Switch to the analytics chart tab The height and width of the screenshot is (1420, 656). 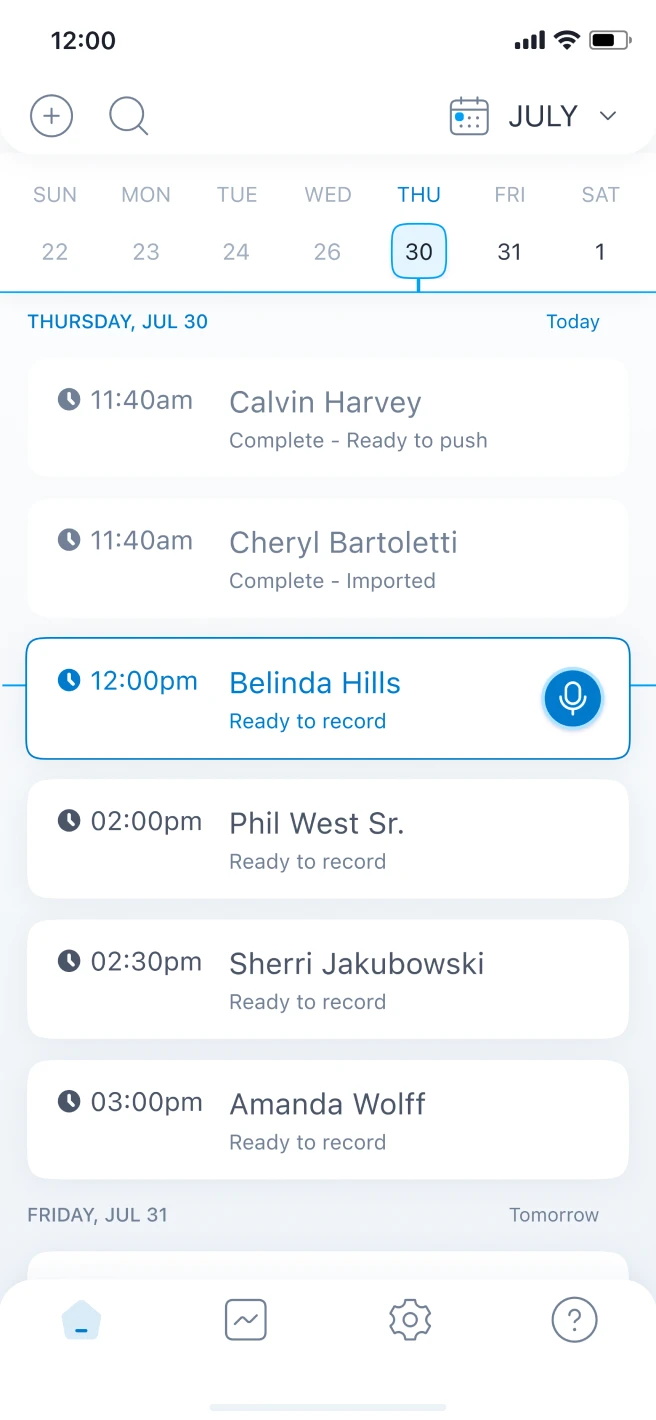click(x=246, y=1320)
